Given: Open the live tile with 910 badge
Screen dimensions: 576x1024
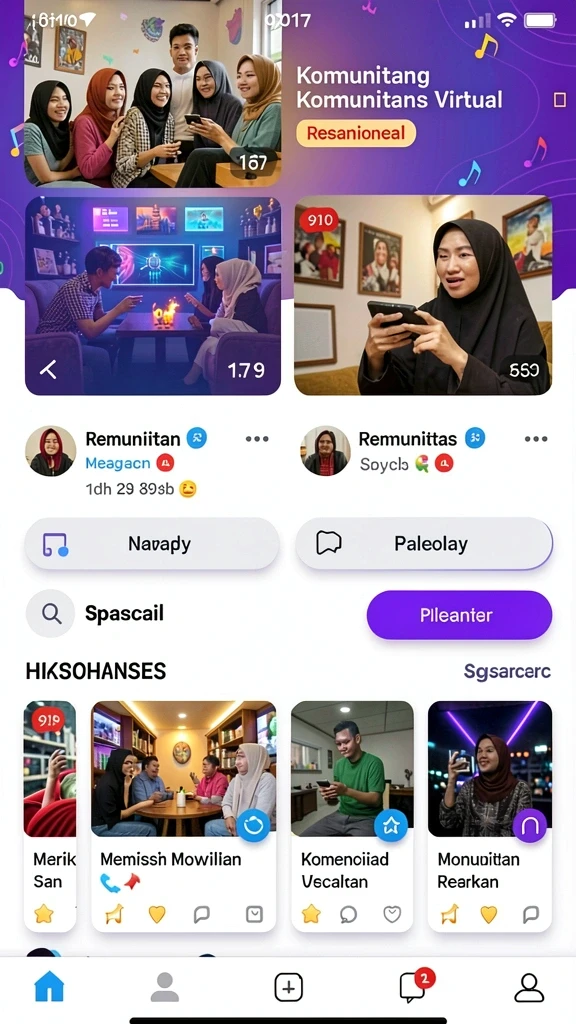Looking at the screenshot, I should tap(423, 296).
